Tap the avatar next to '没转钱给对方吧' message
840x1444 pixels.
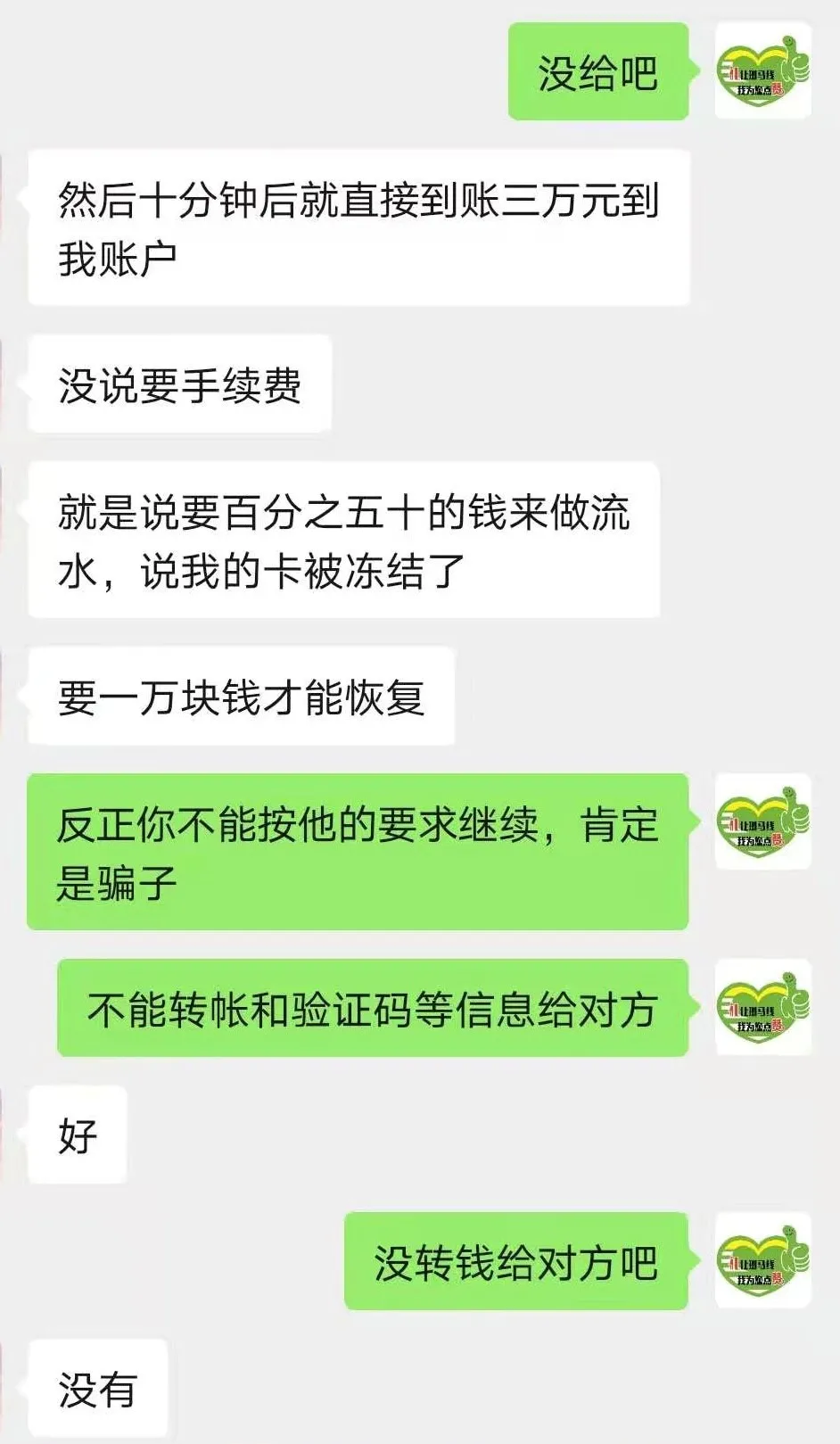[x=762, y=1260]
